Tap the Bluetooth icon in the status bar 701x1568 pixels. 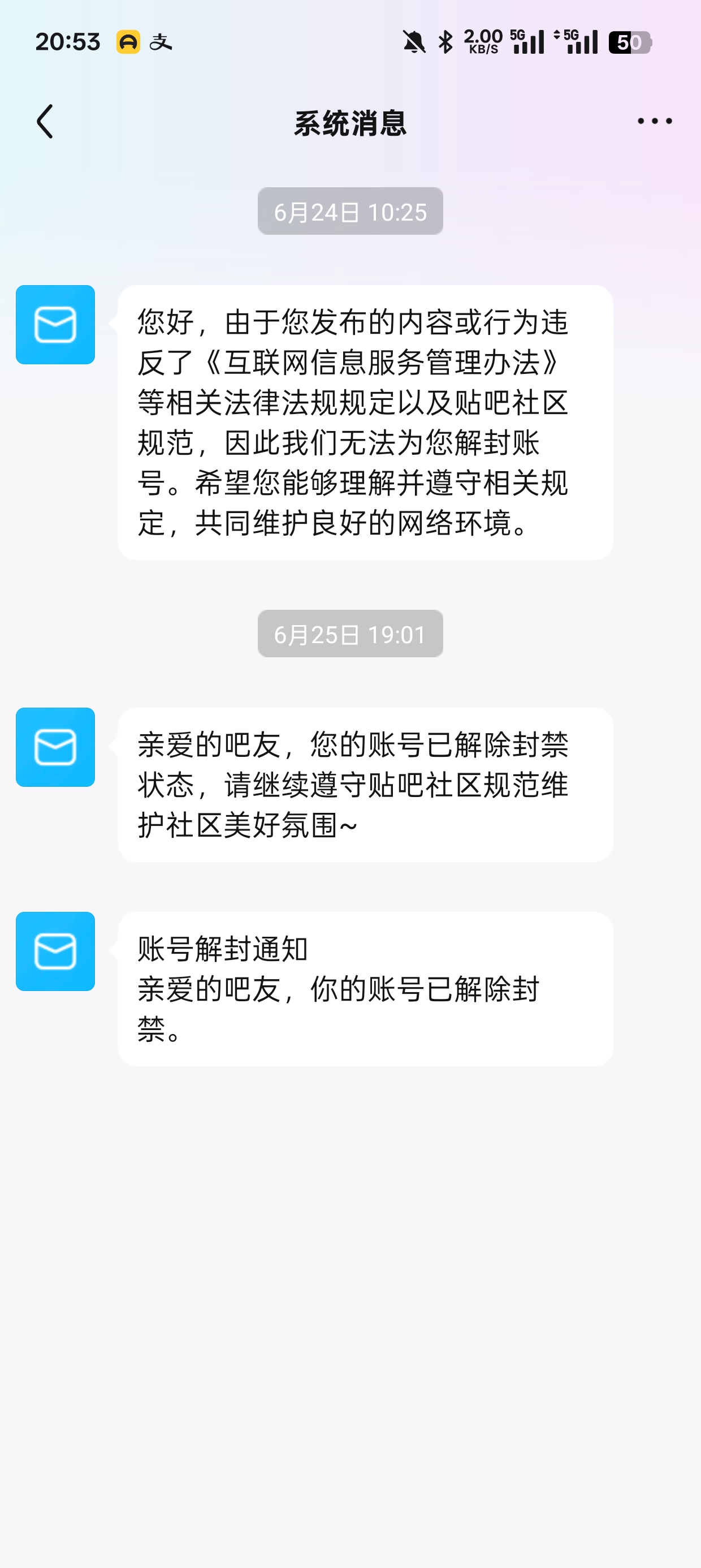[444, 41]
